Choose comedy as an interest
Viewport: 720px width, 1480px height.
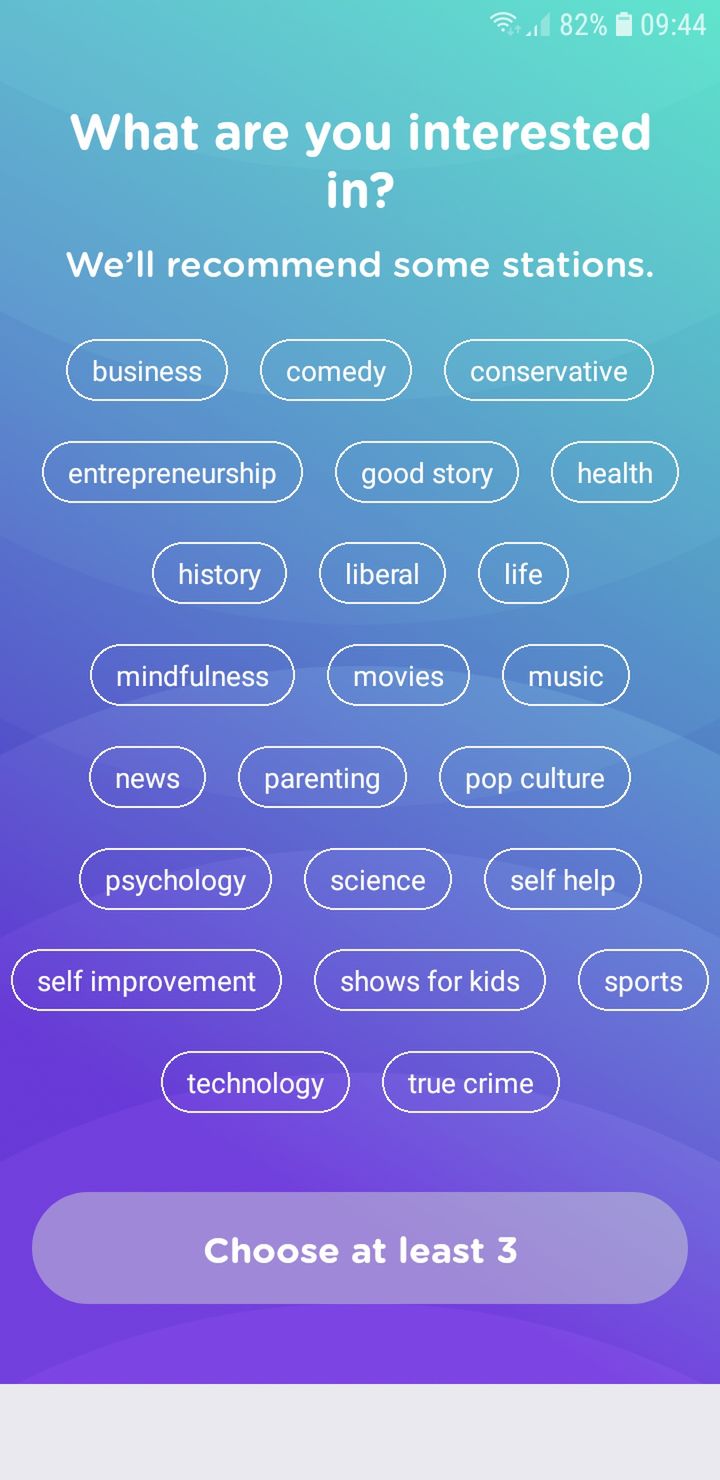pyautogui.click(x=336, y=371)
